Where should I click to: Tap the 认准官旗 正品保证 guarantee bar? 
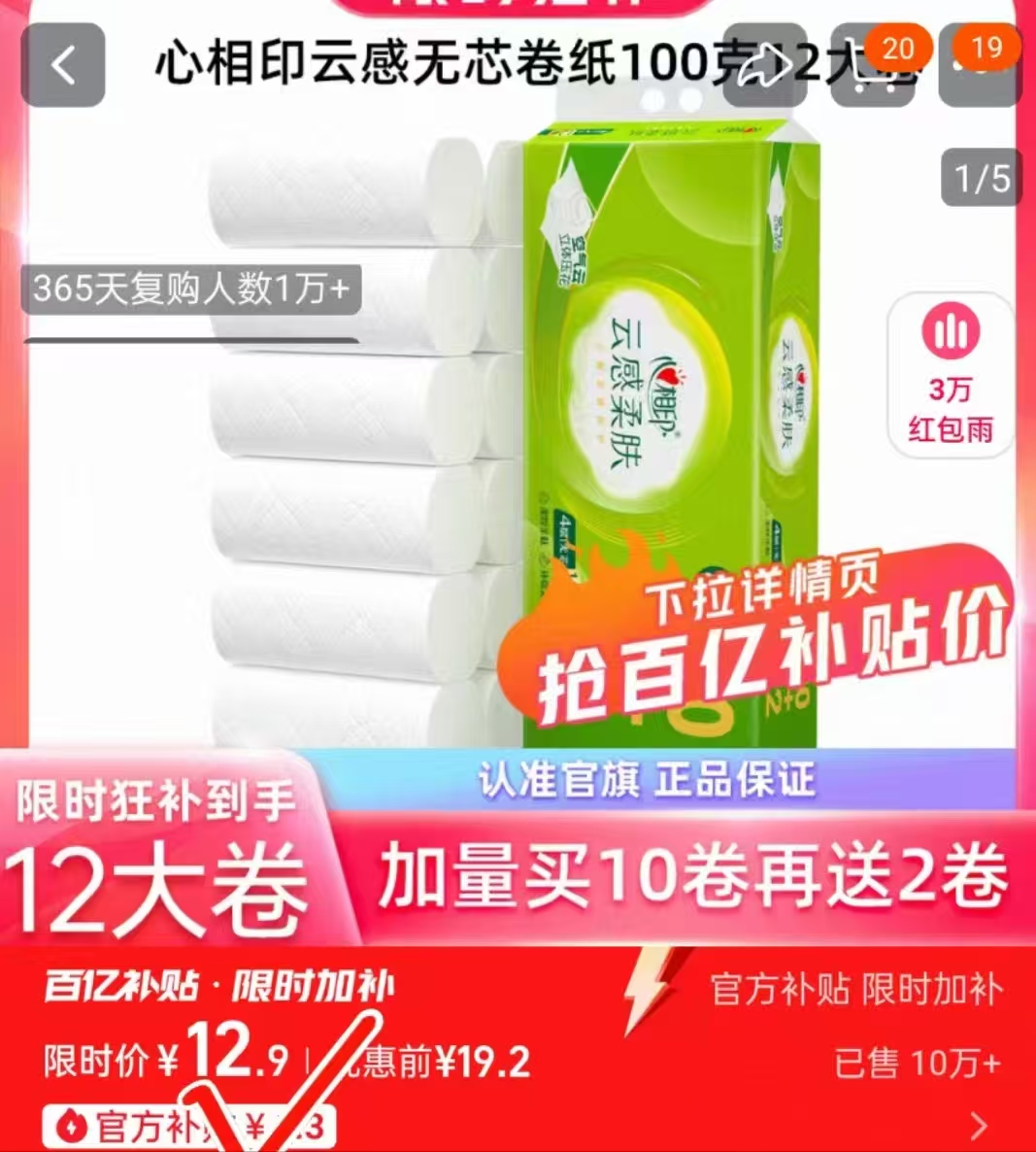point(651,778)
